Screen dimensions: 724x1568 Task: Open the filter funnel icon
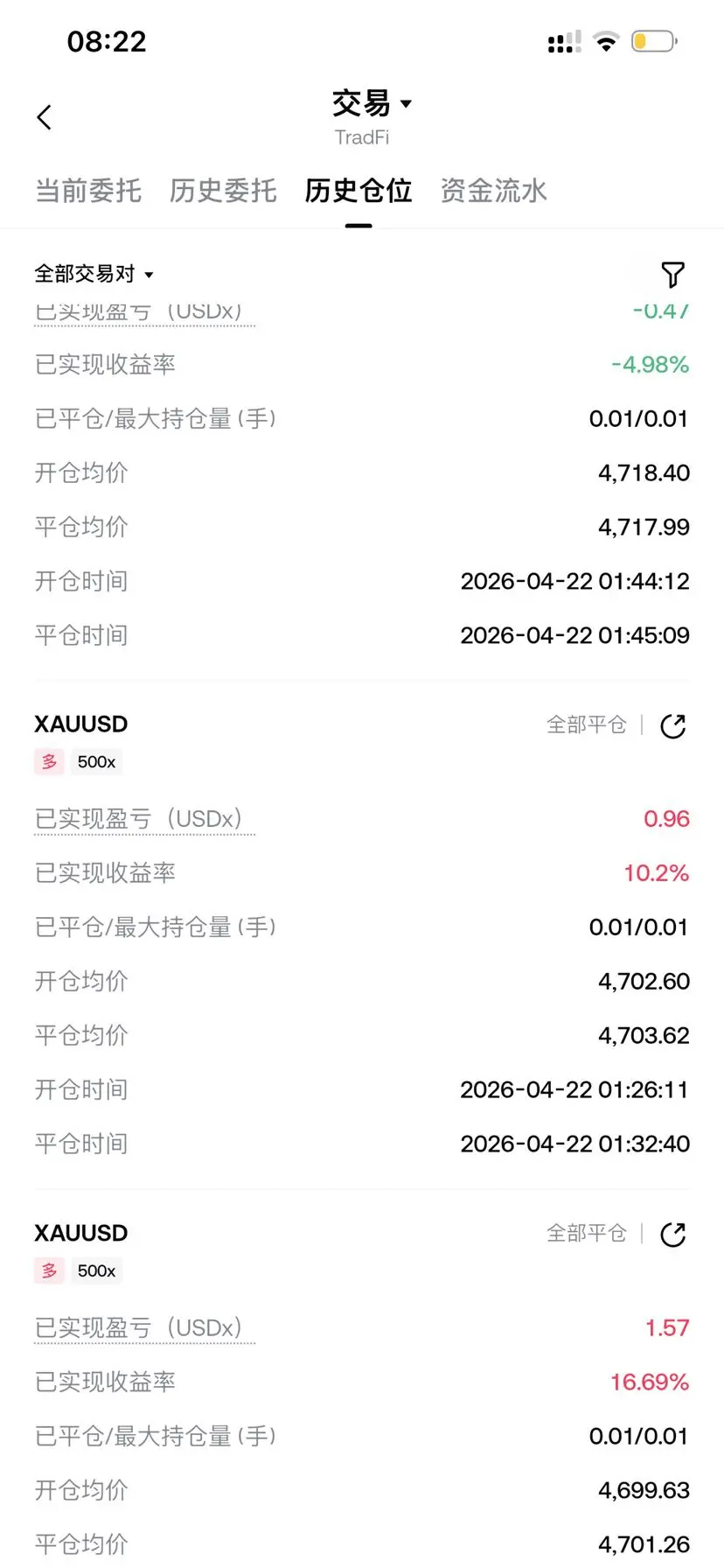[672, 275]
